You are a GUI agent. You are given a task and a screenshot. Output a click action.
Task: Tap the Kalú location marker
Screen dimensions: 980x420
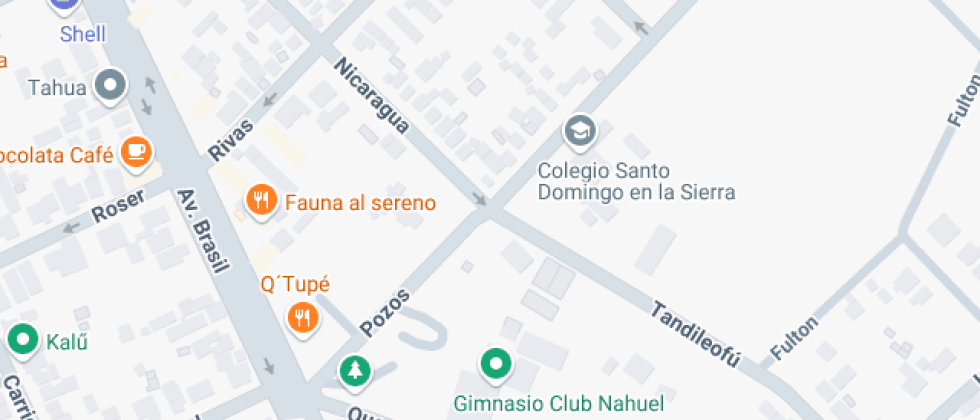[22, 340]
